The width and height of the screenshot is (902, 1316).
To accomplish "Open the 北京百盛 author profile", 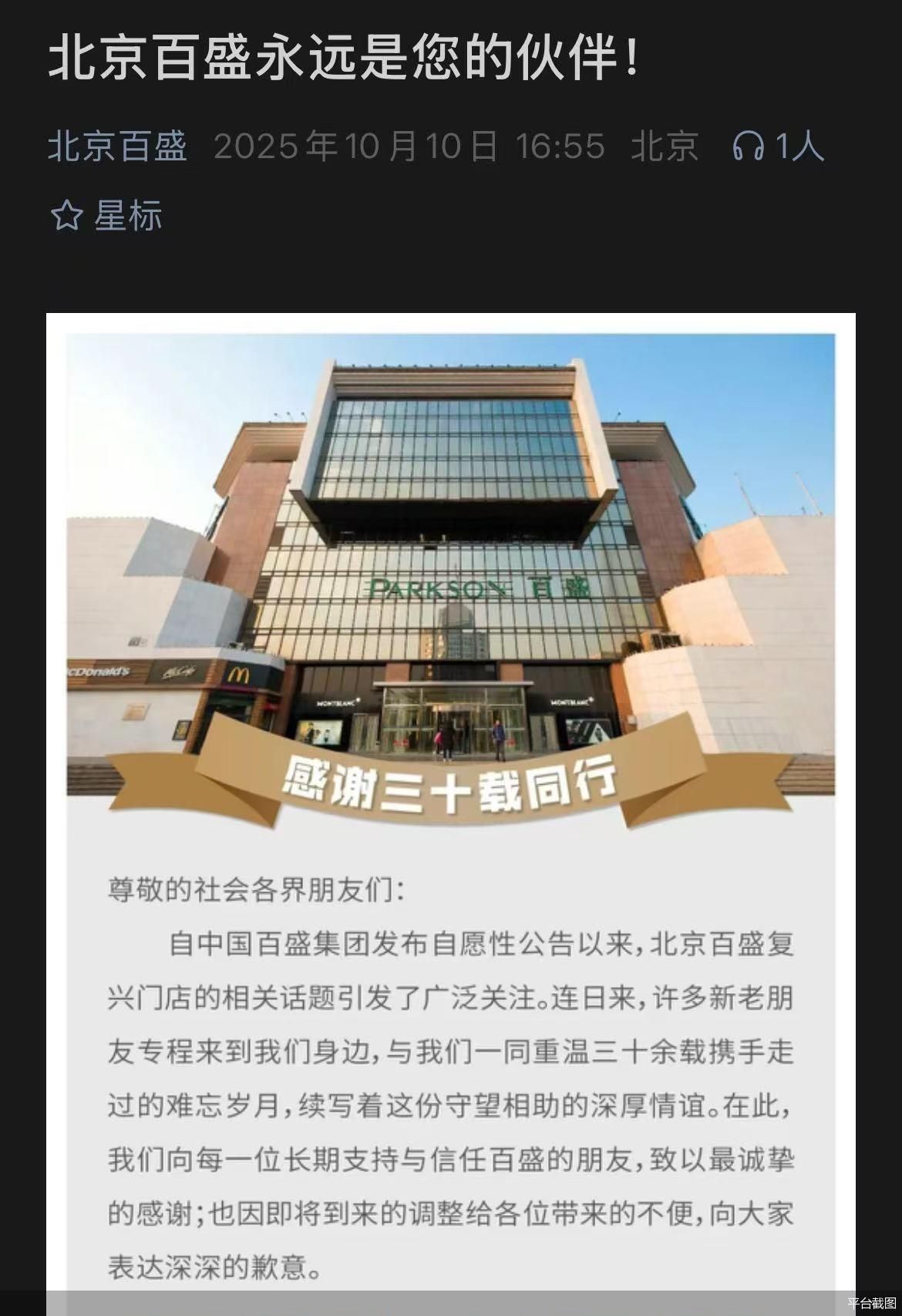I will pyautogui.click(x=116, y=146).
